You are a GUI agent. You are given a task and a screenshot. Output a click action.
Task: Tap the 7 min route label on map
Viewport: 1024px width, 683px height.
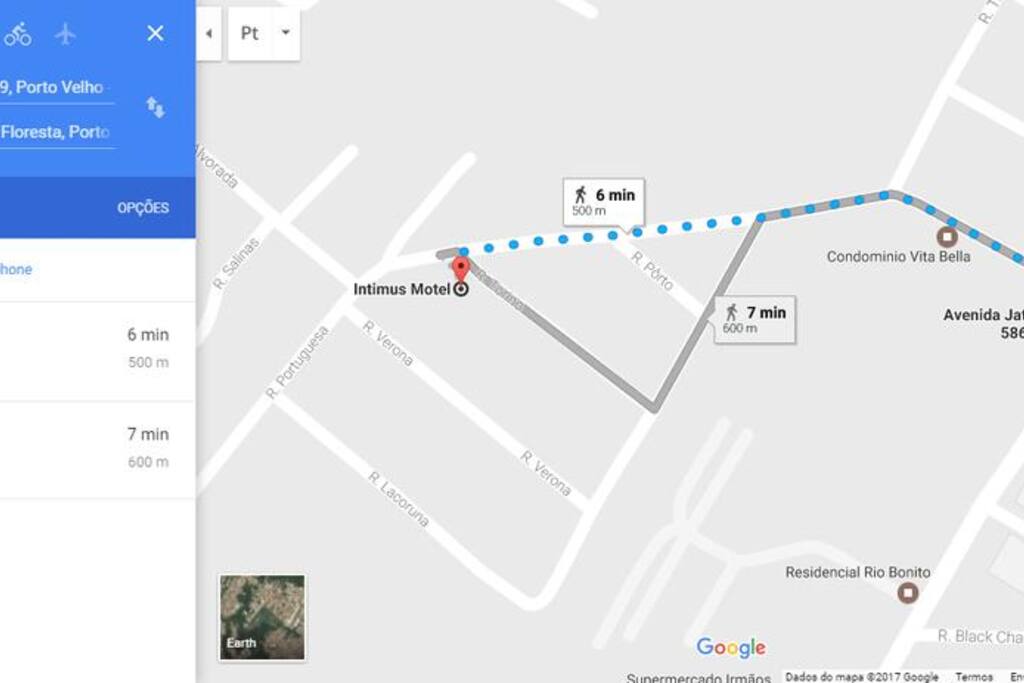point(755,319)
